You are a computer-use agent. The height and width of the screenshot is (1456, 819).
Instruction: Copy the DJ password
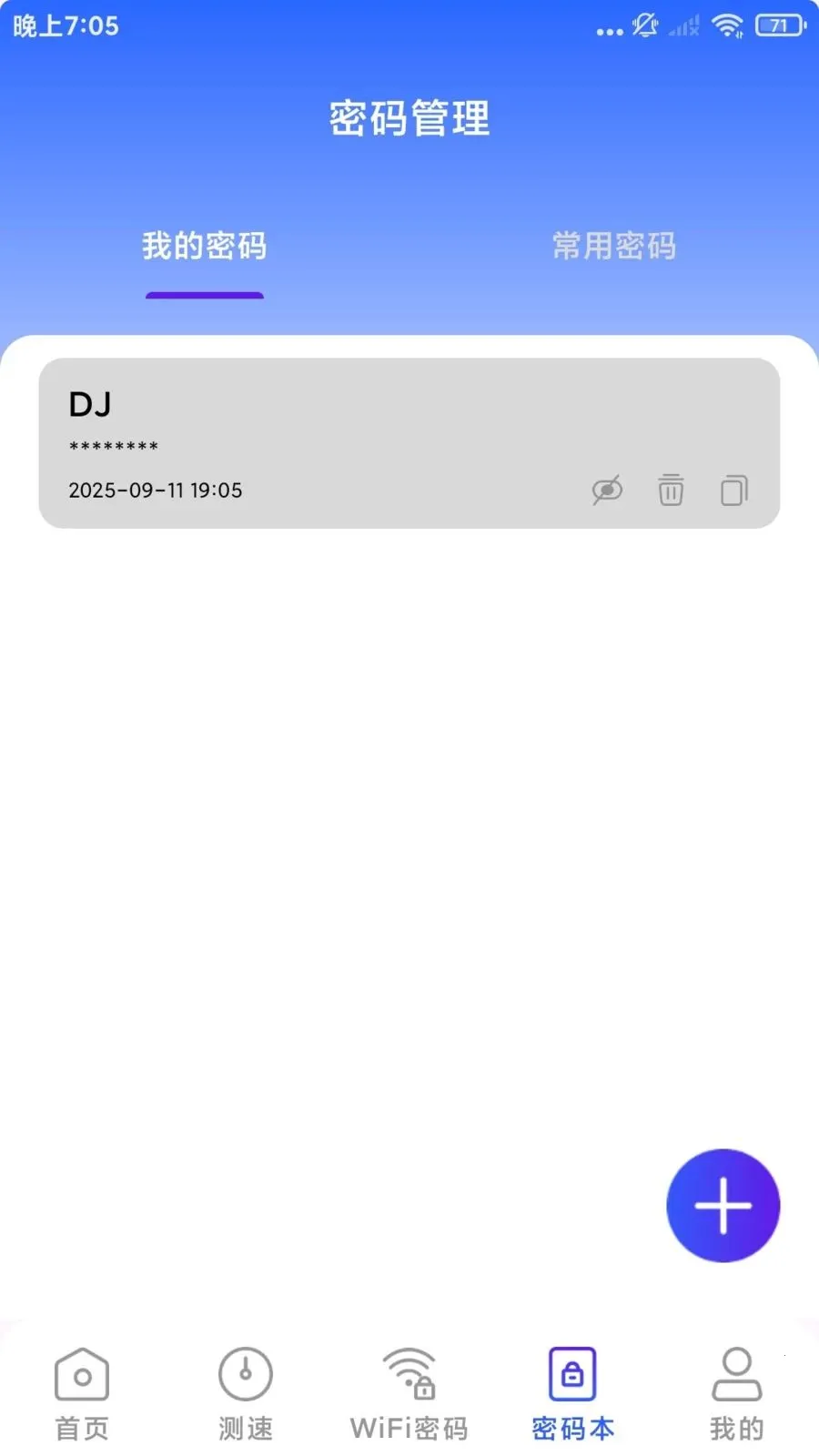(x=733, y=490)
